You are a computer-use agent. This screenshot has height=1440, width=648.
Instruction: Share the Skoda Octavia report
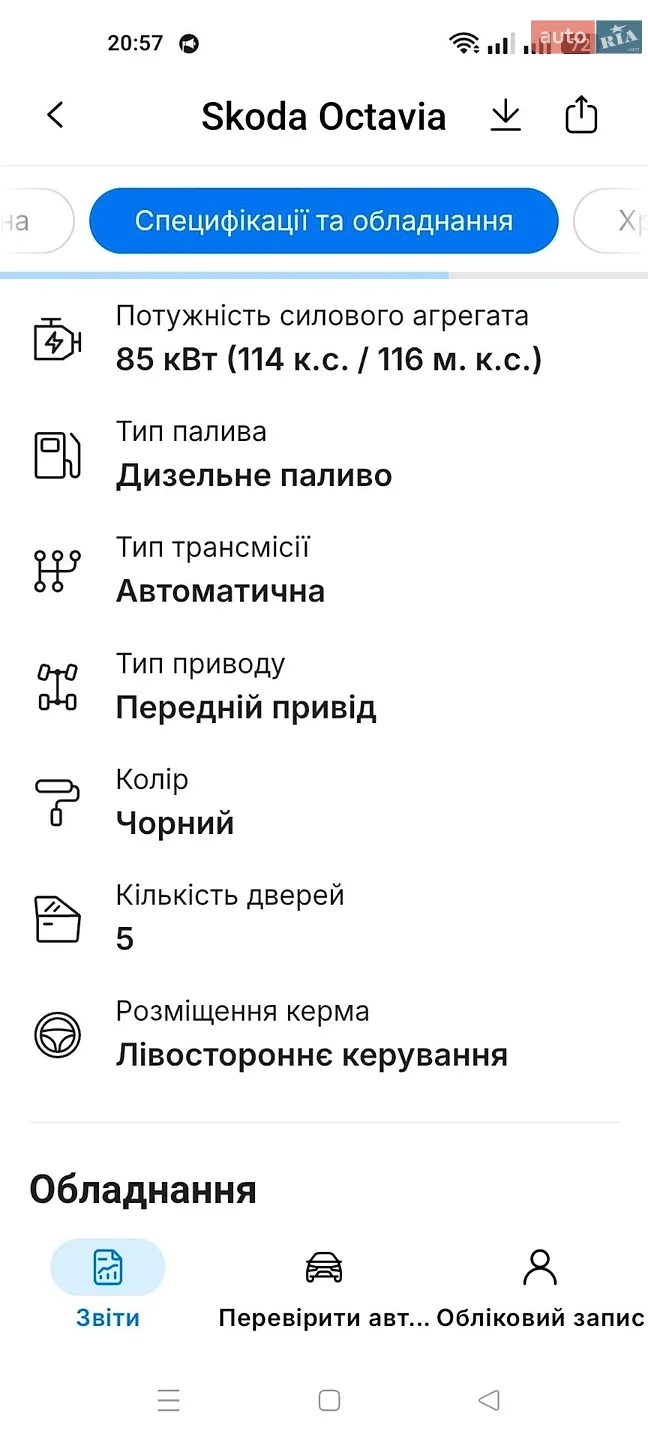(x=581, y=115)
